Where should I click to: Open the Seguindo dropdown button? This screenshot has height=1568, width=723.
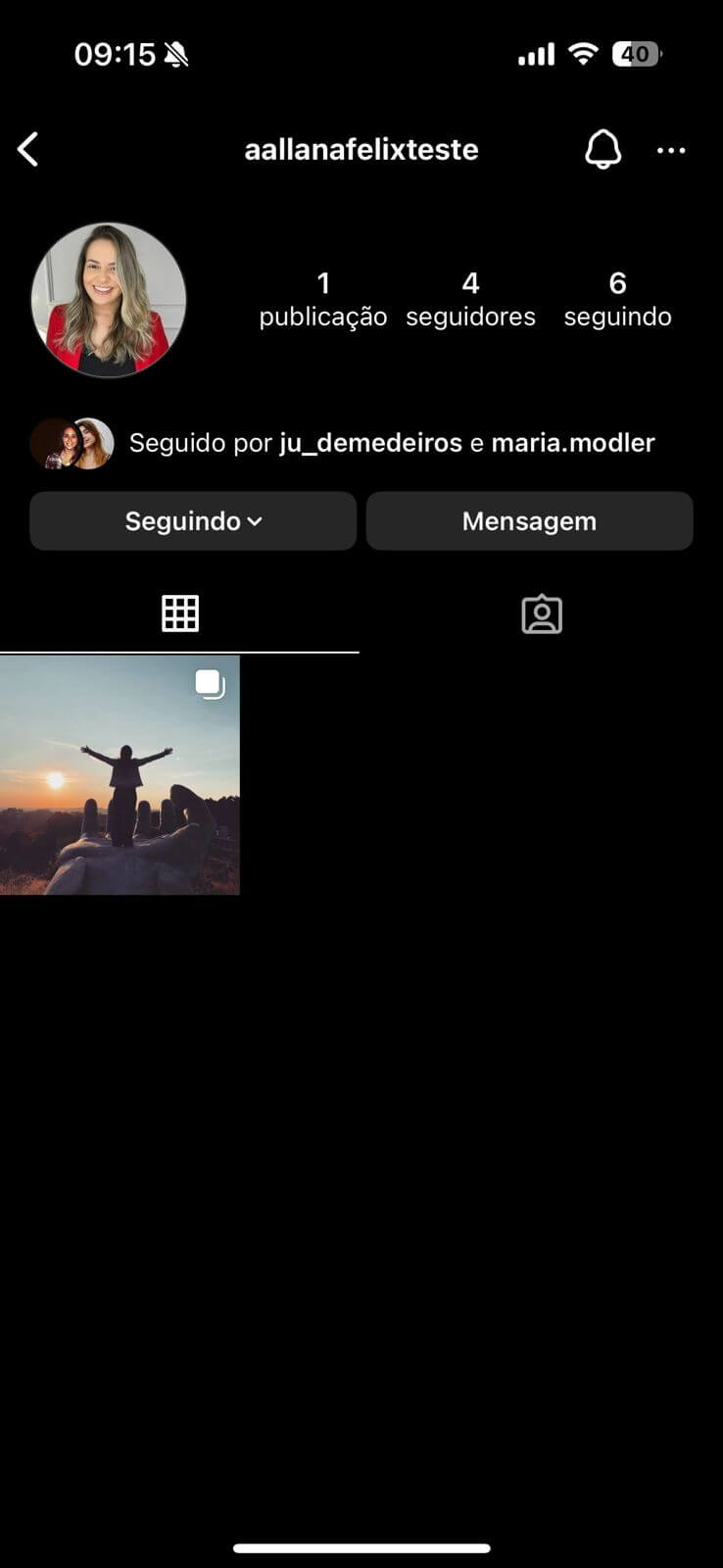coord(193,521)
